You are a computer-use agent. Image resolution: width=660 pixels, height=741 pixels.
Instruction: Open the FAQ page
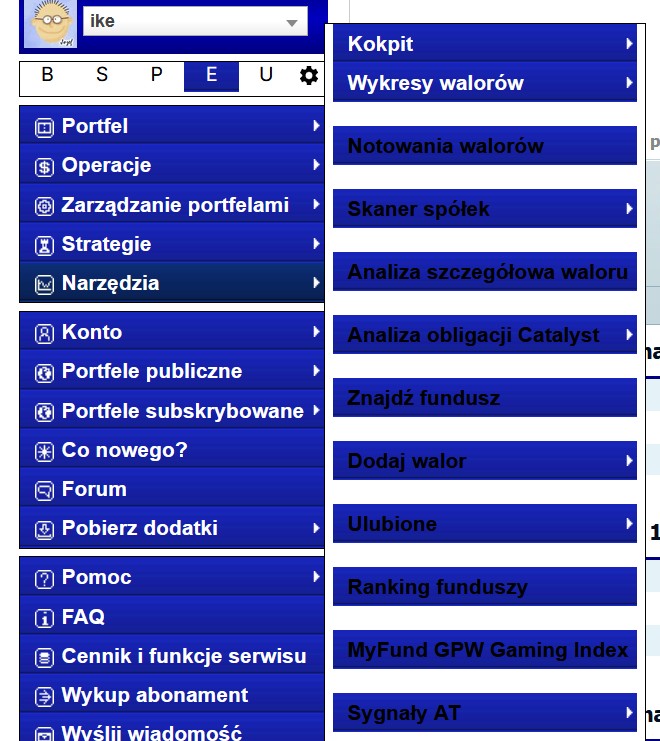point(172,617)
